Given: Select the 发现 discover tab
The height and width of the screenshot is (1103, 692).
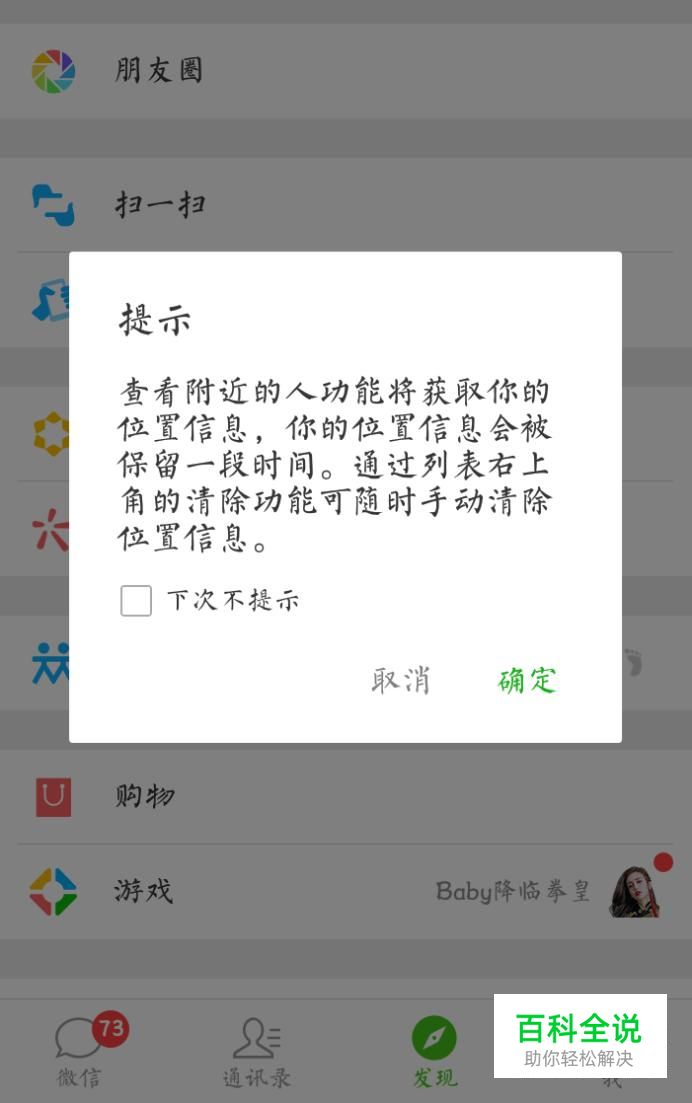Looking at the screenshot, I should click(x=434, y=1052).
